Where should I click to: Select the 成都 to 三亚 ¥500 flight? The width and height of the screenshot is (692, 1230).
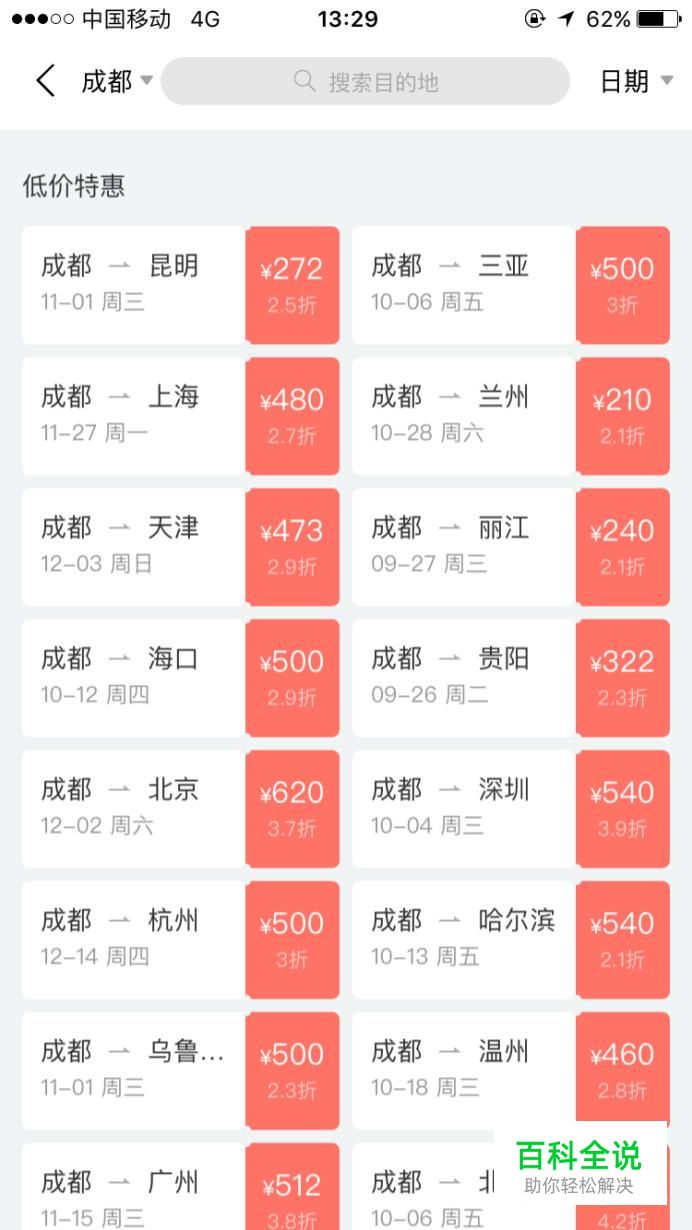click(x=511, y=285)
